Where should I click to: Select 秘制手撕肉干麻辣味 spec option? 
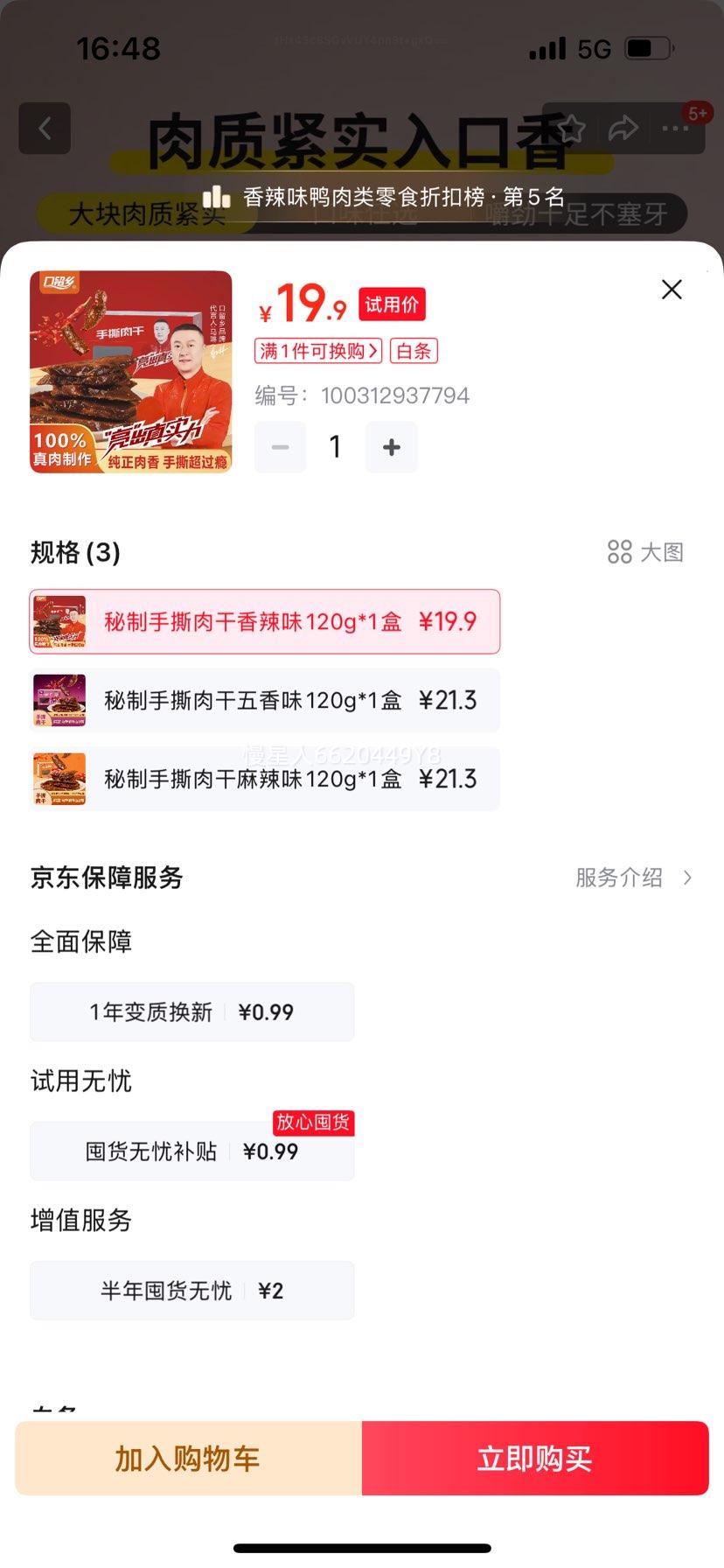point(265,779)
